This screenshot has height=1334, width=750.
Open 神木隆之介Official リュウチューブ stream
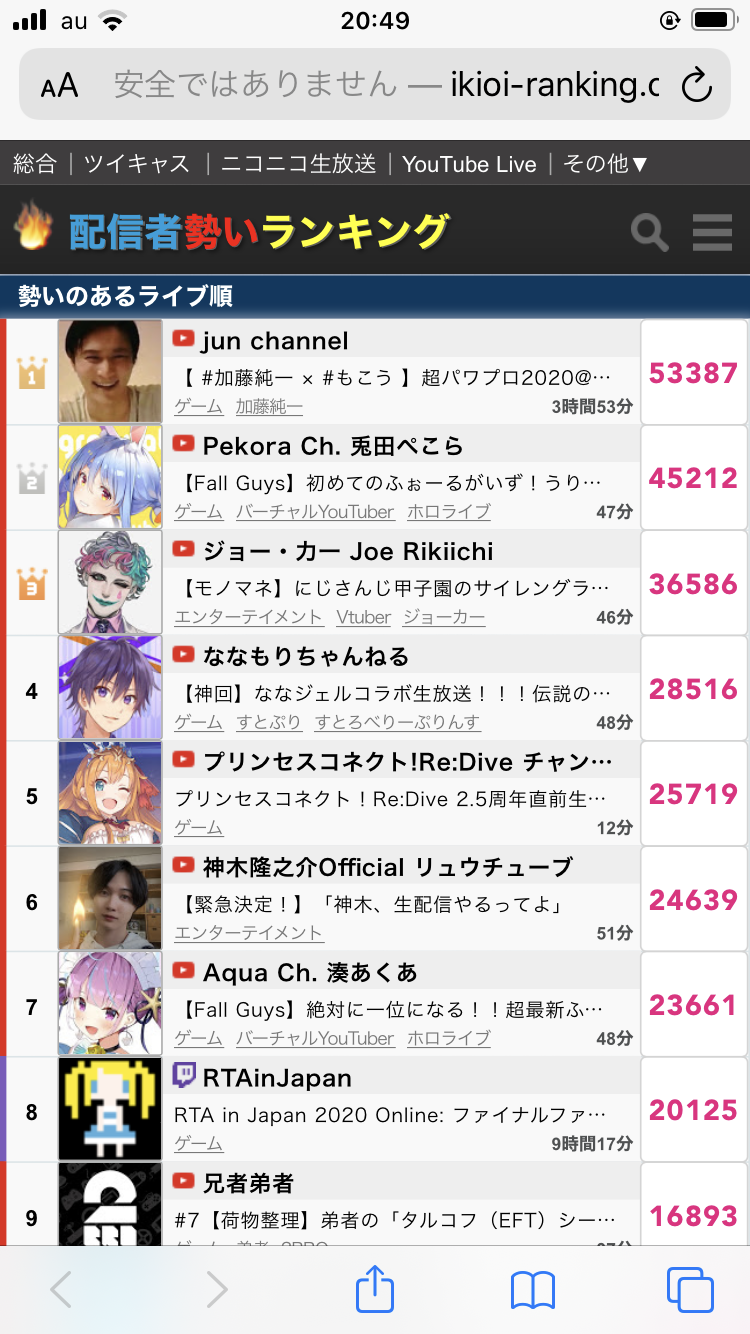387,867
